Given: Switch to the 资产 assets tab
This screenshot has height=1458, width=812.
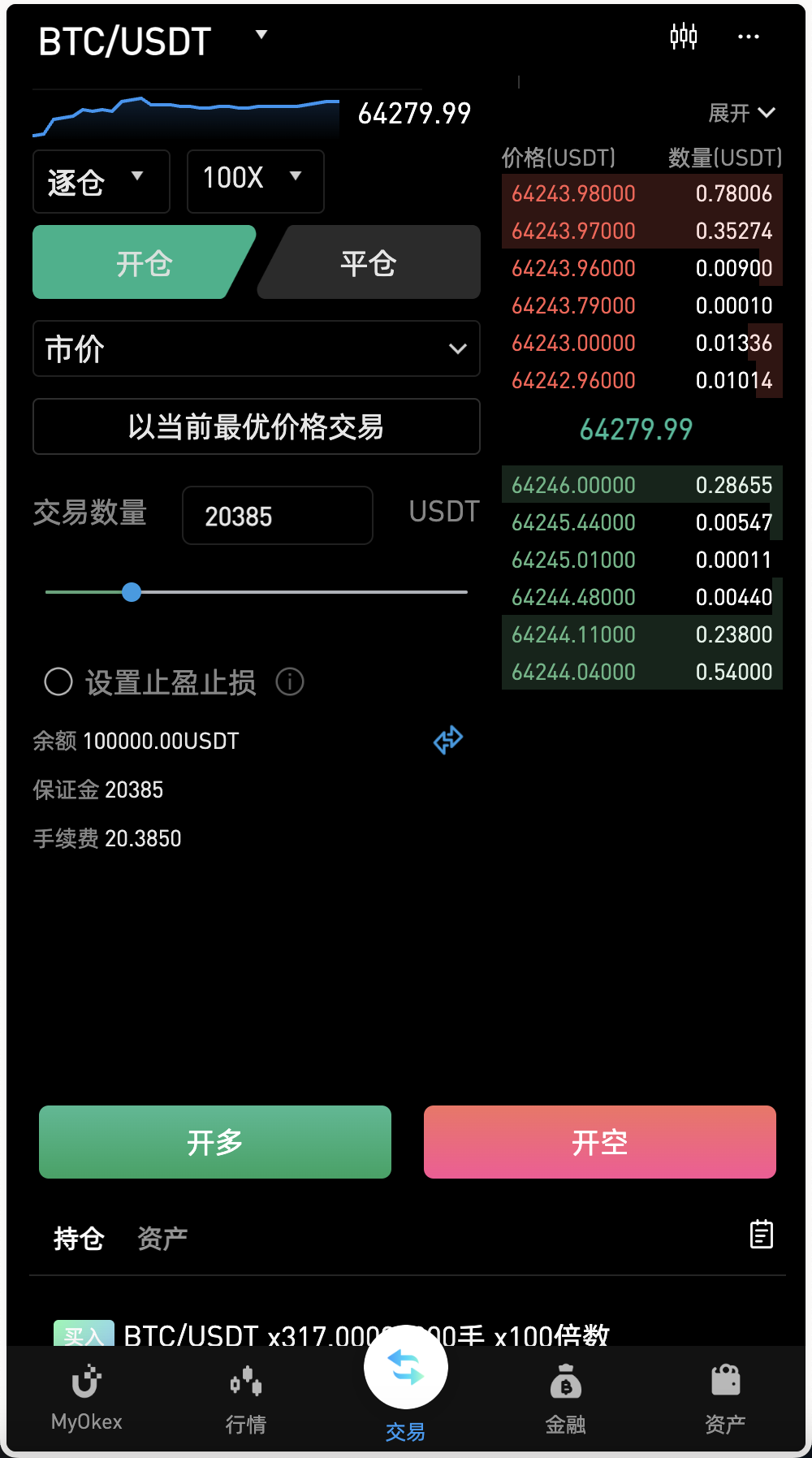Looking at the screenshot, I should tap(162, 1235).
